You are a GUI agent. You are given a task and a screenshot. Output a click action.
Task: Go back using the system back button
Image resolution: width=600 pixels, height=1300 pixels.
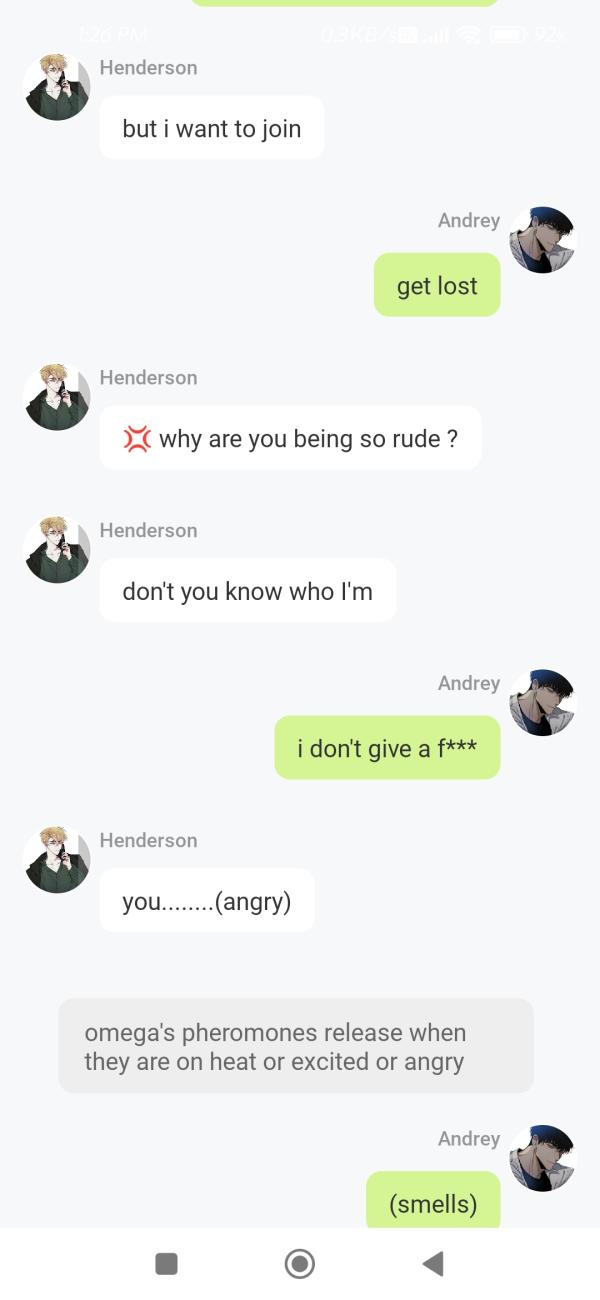tap(433, 1264)
